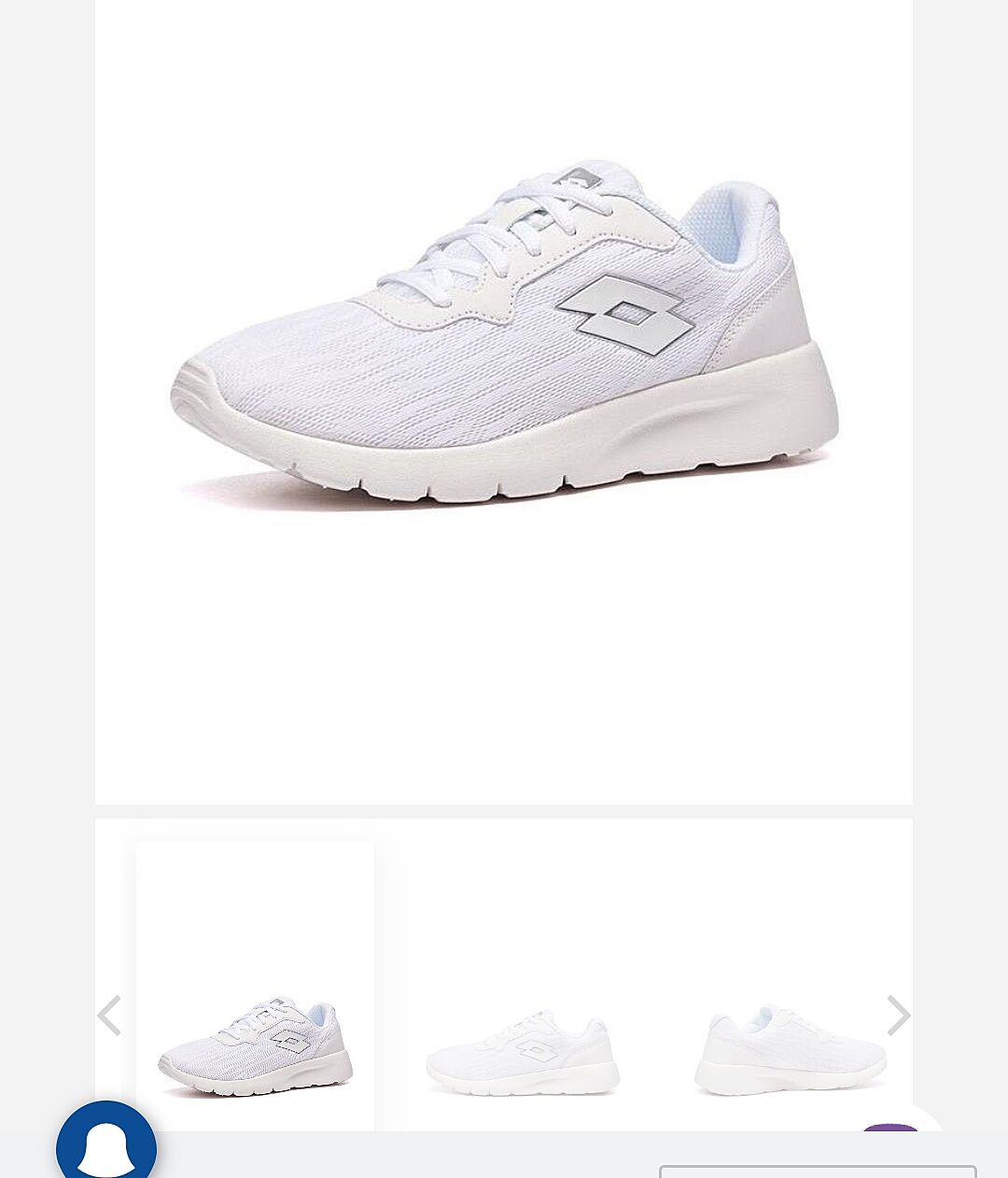Image resolution: width=1008 pixels, height=1178 pixels.
Task: Select the thumbnail of the shoe without logo
Action: 790,1052
